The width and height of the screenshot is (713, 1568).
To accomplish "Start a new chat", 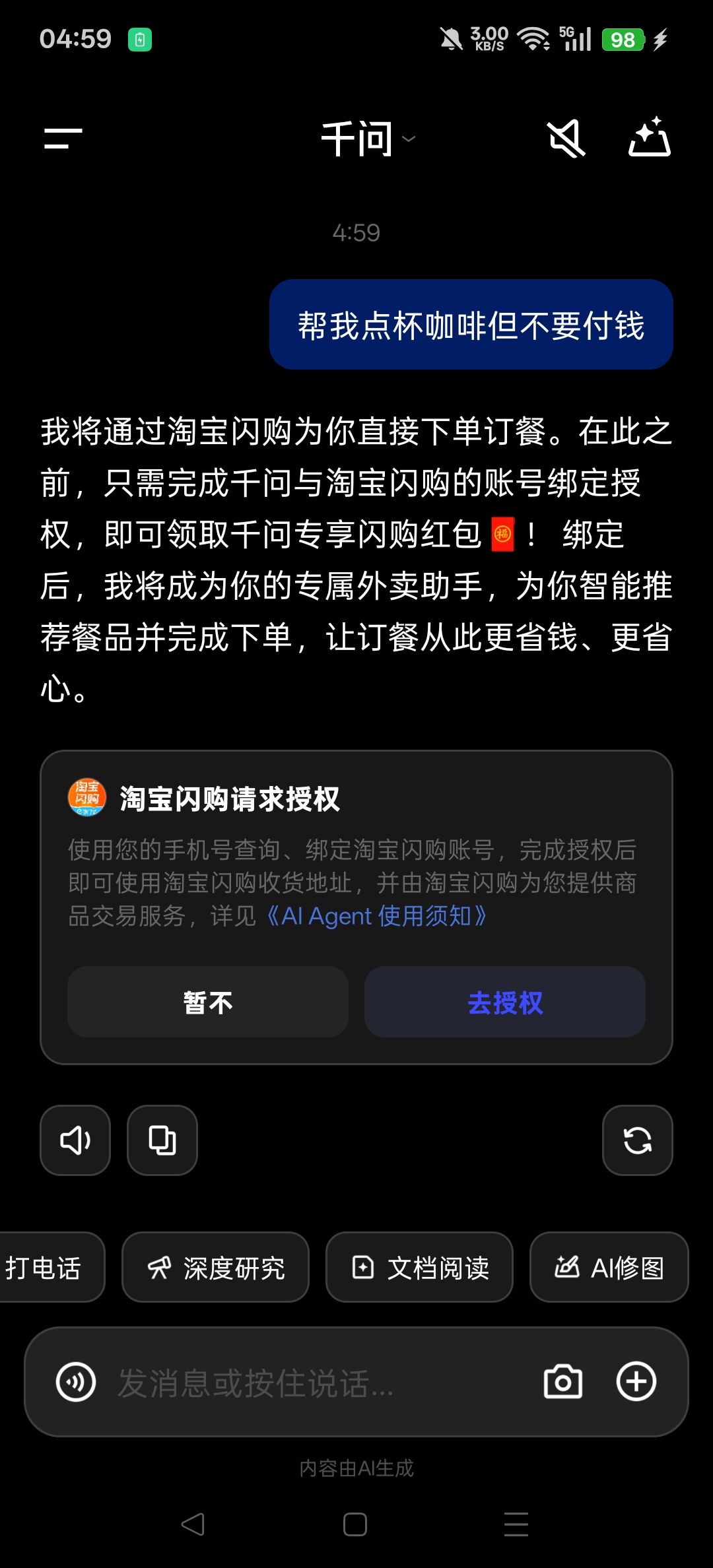I will (649, 137).
